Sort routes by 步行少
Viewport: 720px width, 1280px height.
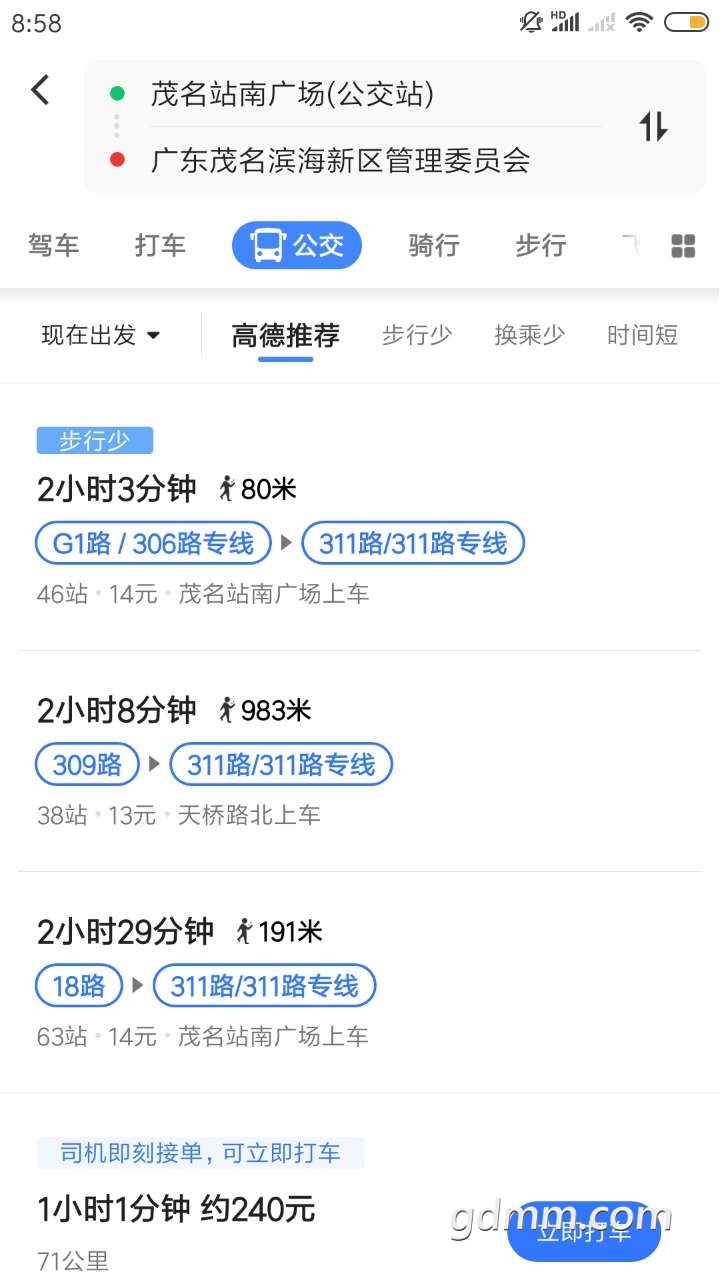click(416, 335)
